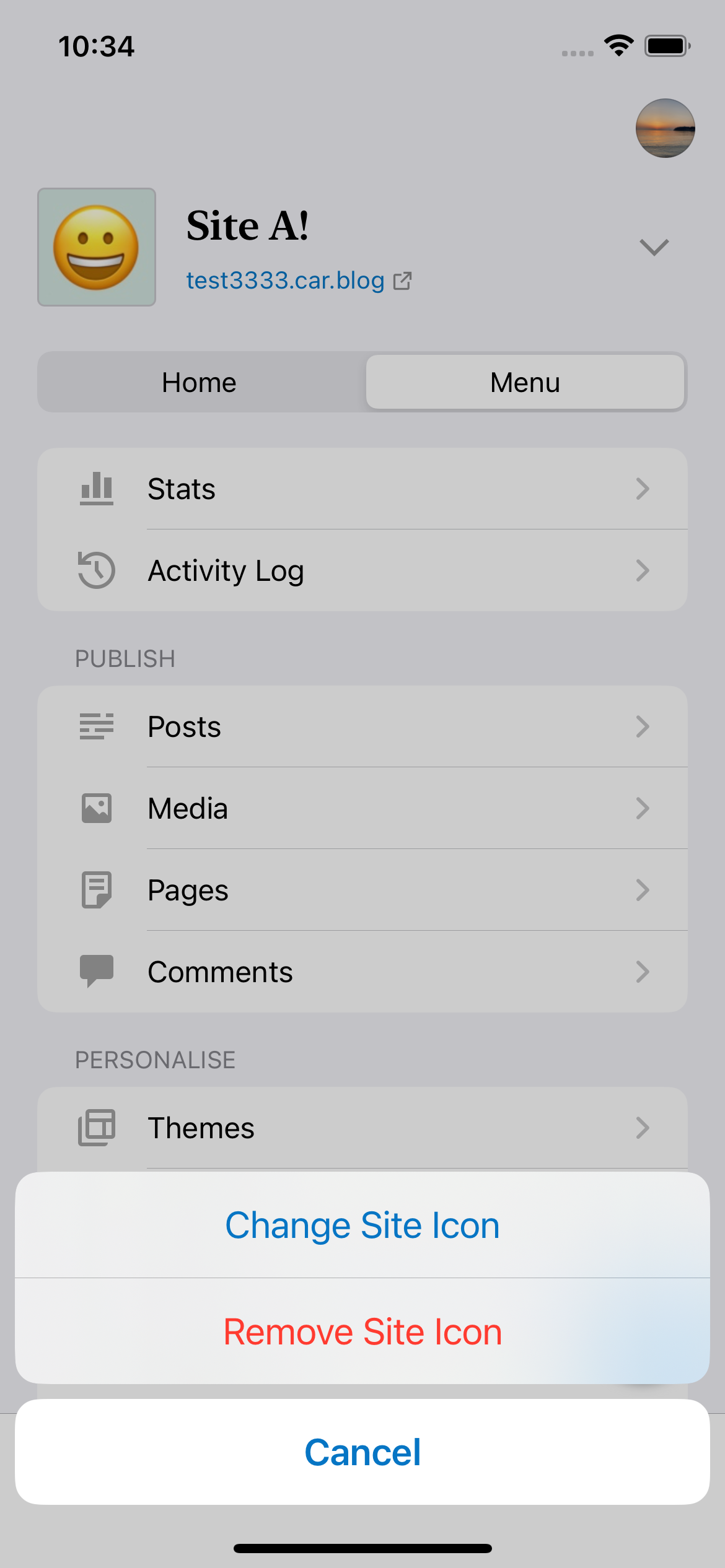View Comments

coord(362,972)
